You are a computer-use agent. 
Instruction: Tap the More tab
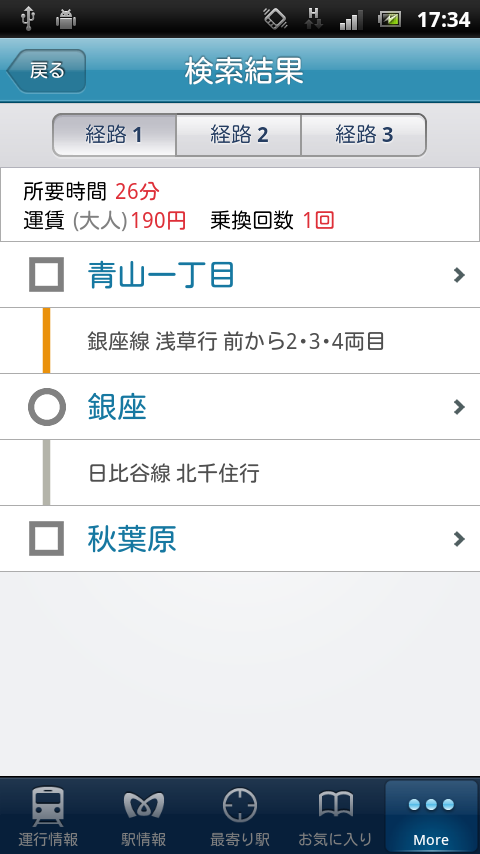pyautogui.click(x=432, y=816)
